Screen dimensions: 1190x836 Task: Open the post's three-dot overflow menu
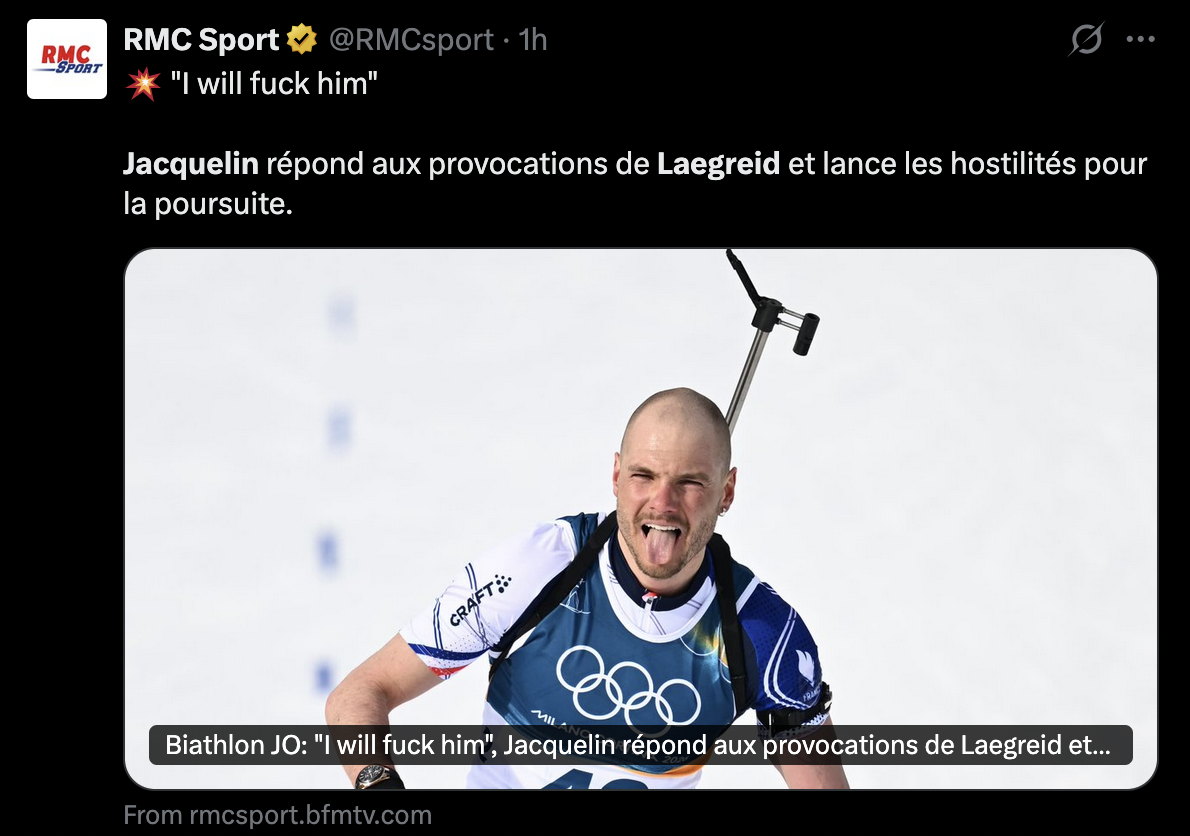coord(1140,40)
